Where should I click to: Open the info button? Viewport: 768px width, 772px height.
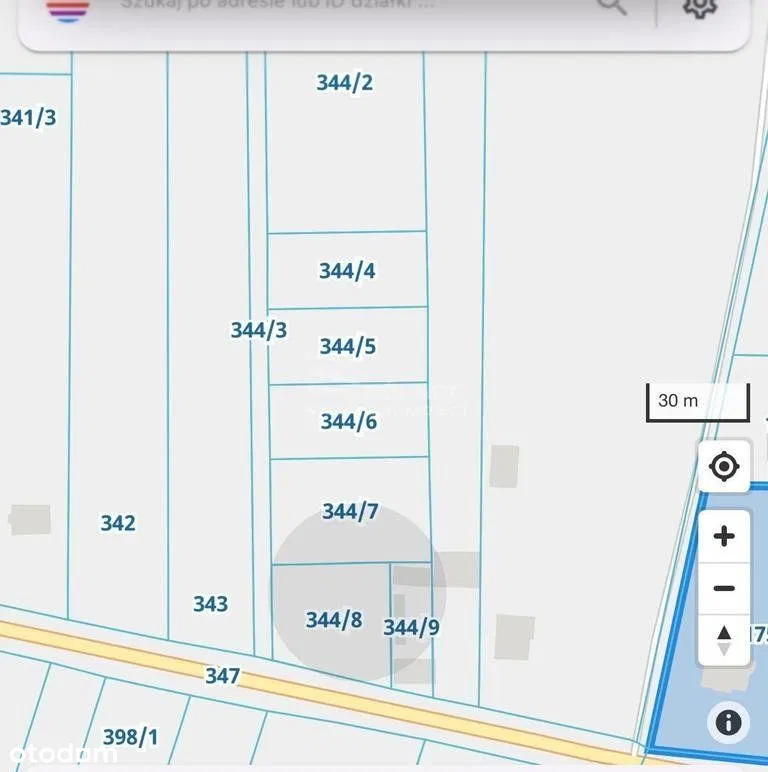pos(727,722)
